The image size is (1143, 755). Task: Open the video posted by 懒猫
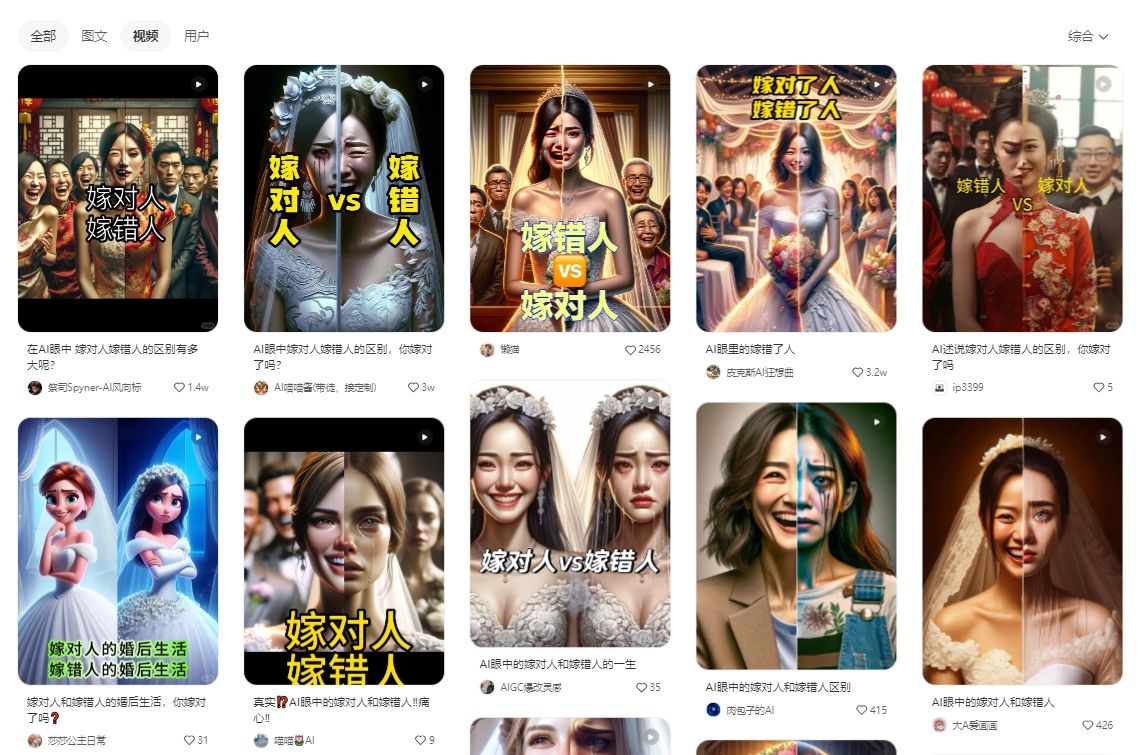570,198
